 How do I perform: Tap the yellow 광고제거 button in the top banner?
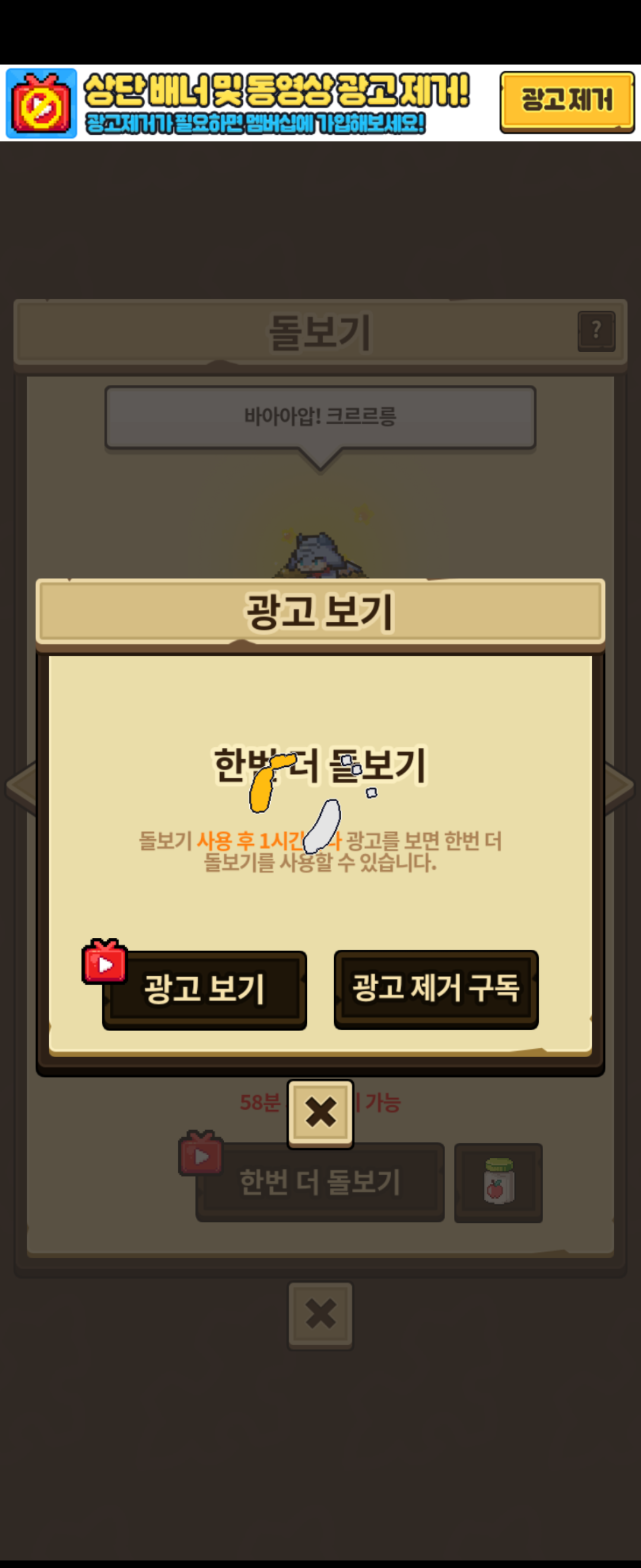click(x=566, y=101)
